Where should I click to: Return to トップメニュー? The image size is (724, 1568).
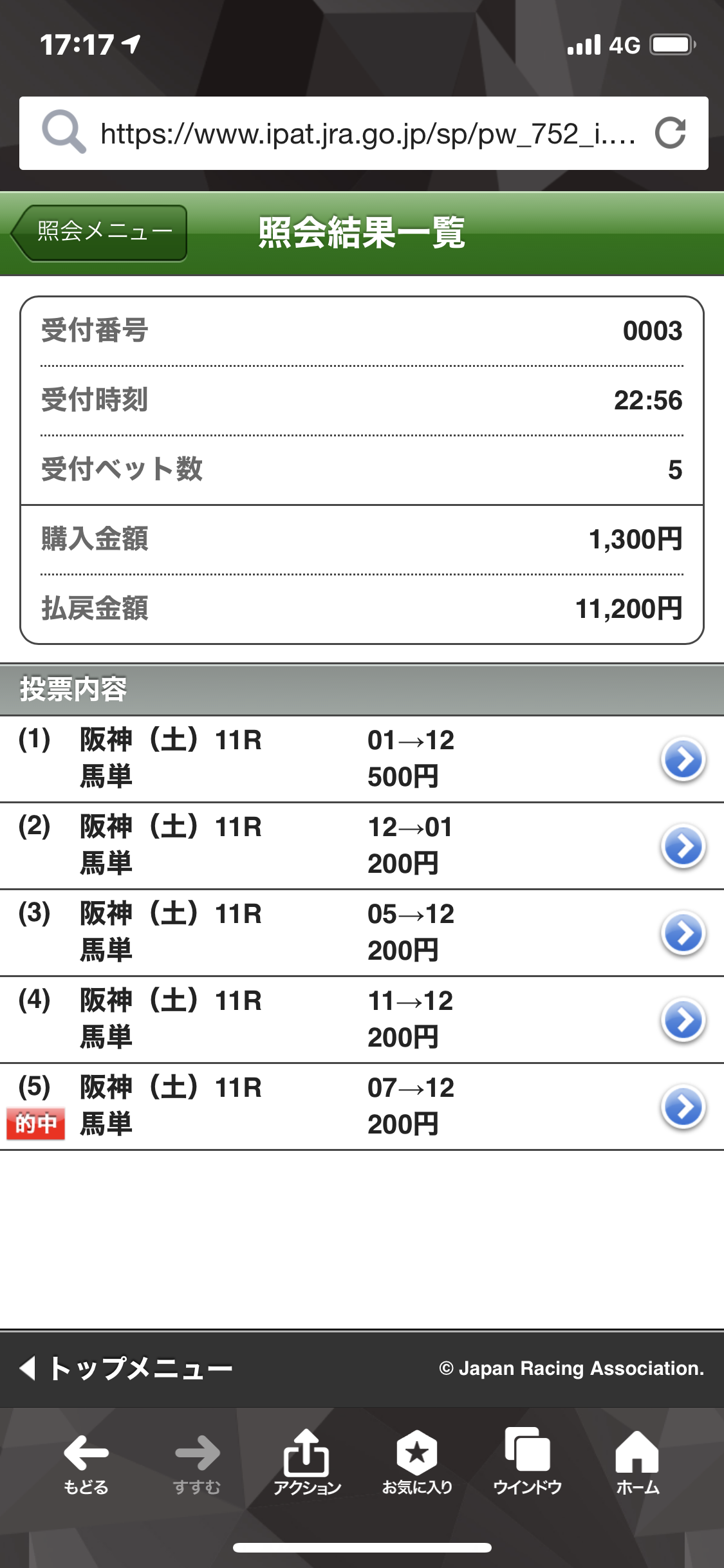point(127,1368)
